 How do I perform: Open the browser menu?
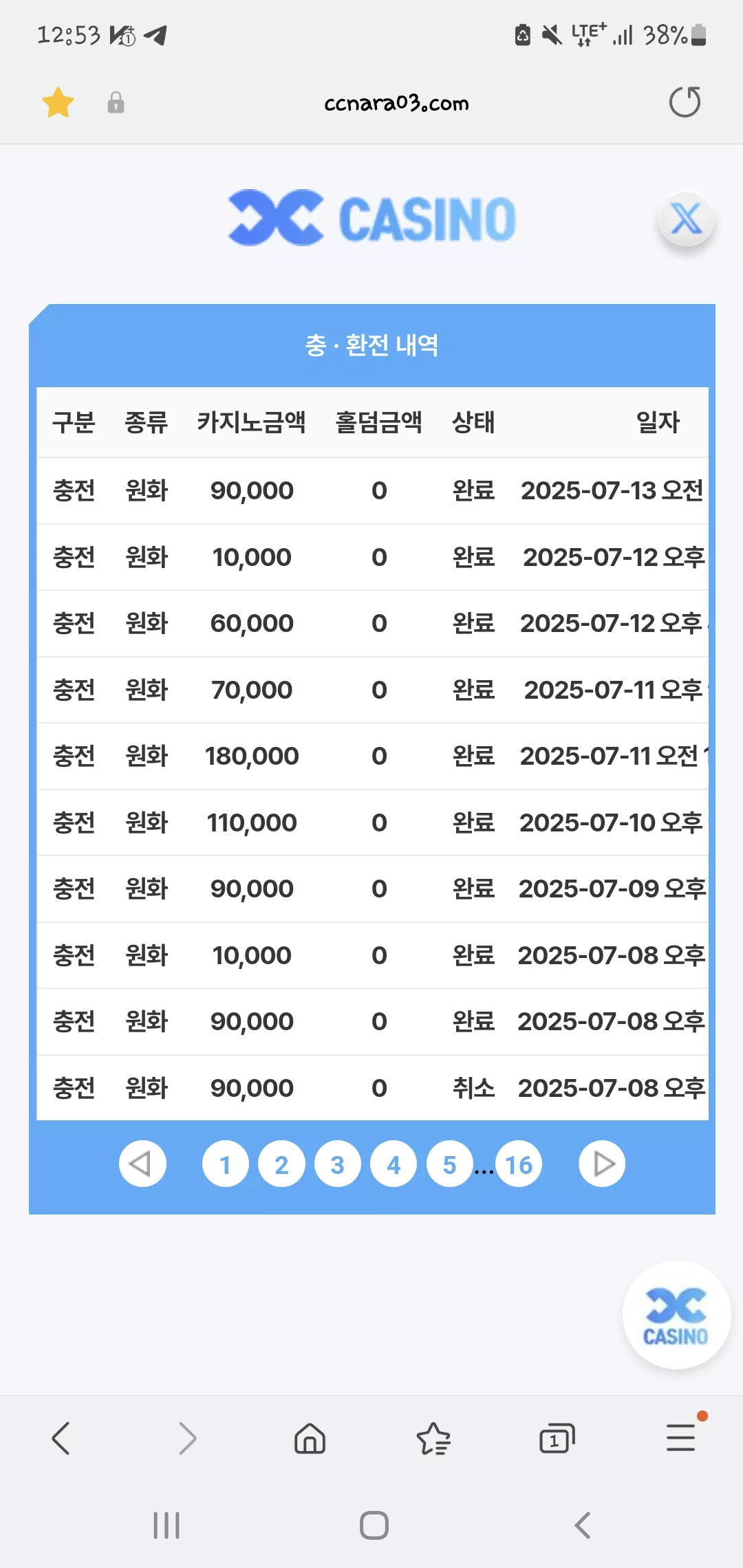[x=681, y=1438]
